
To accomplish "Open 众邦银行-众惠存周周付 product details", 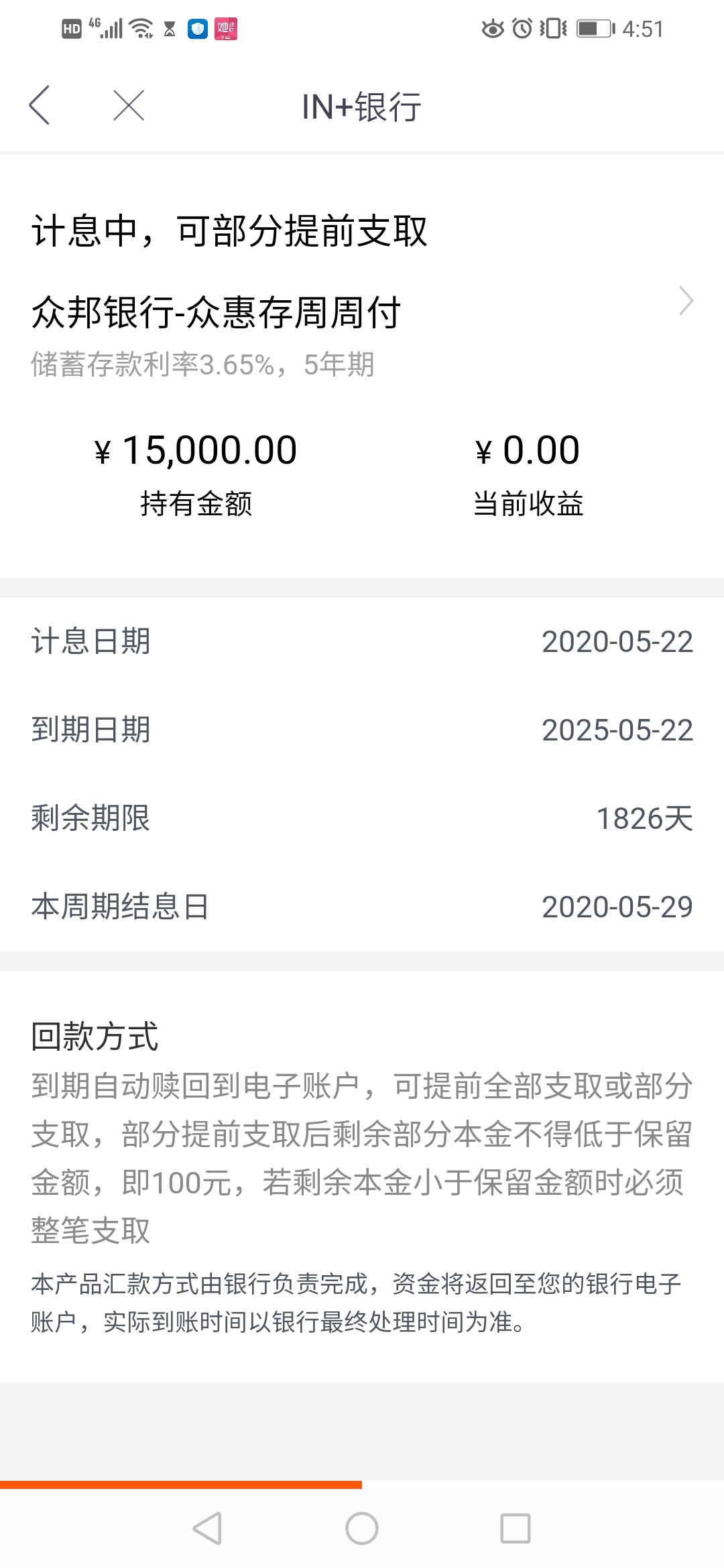I will tap(362, 313).
